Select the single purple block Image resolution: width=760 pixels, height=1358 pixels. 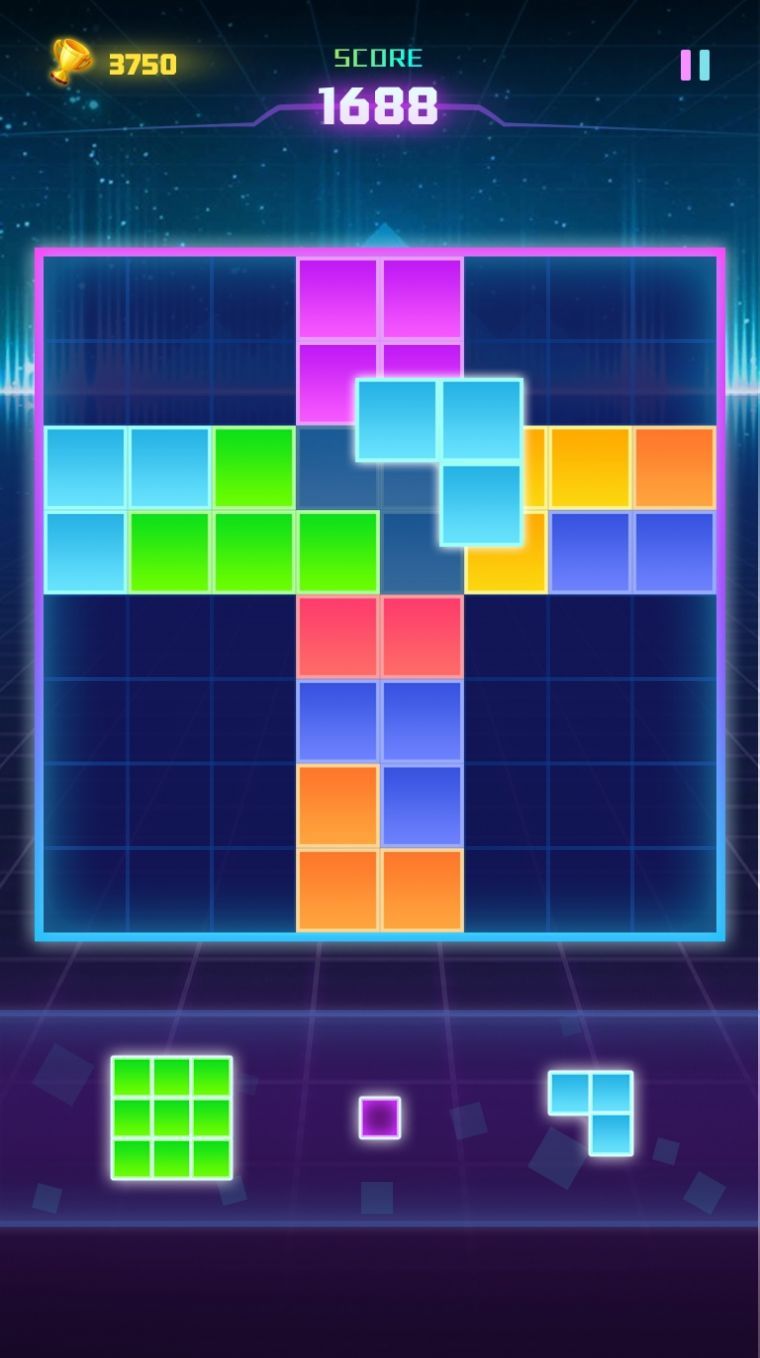click(380, 1117)
